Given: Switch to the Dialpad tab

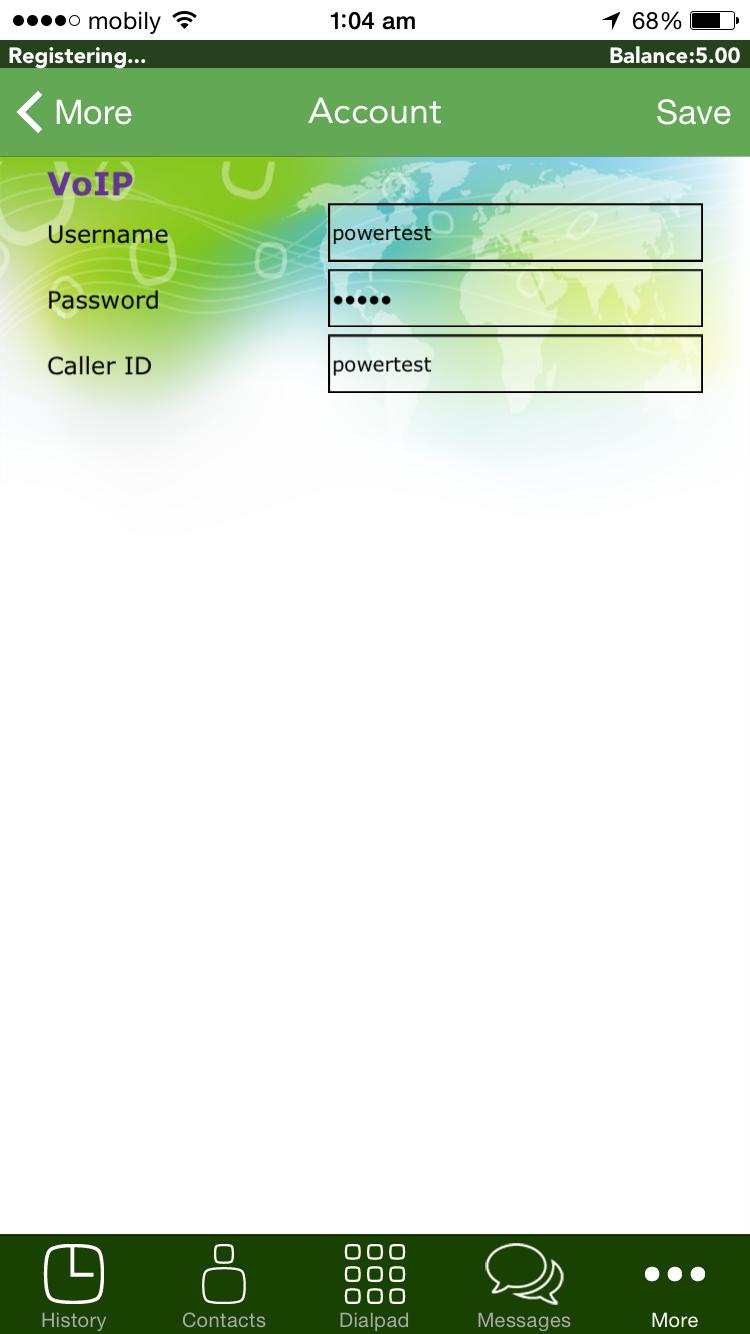Looking at the screenshot, I should tap(374, 1285).
